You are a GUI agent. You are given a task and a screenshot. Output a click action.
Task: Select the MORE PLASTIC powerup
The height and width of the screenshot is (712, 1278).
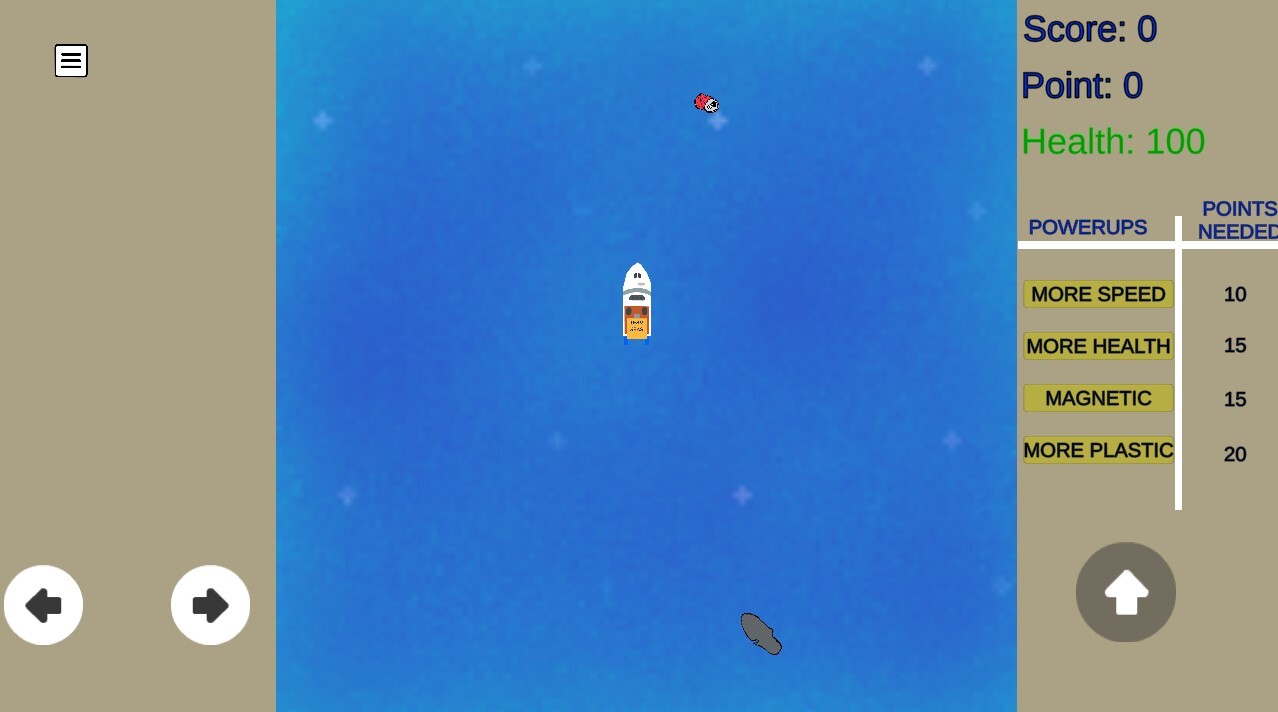(1098, 450)
